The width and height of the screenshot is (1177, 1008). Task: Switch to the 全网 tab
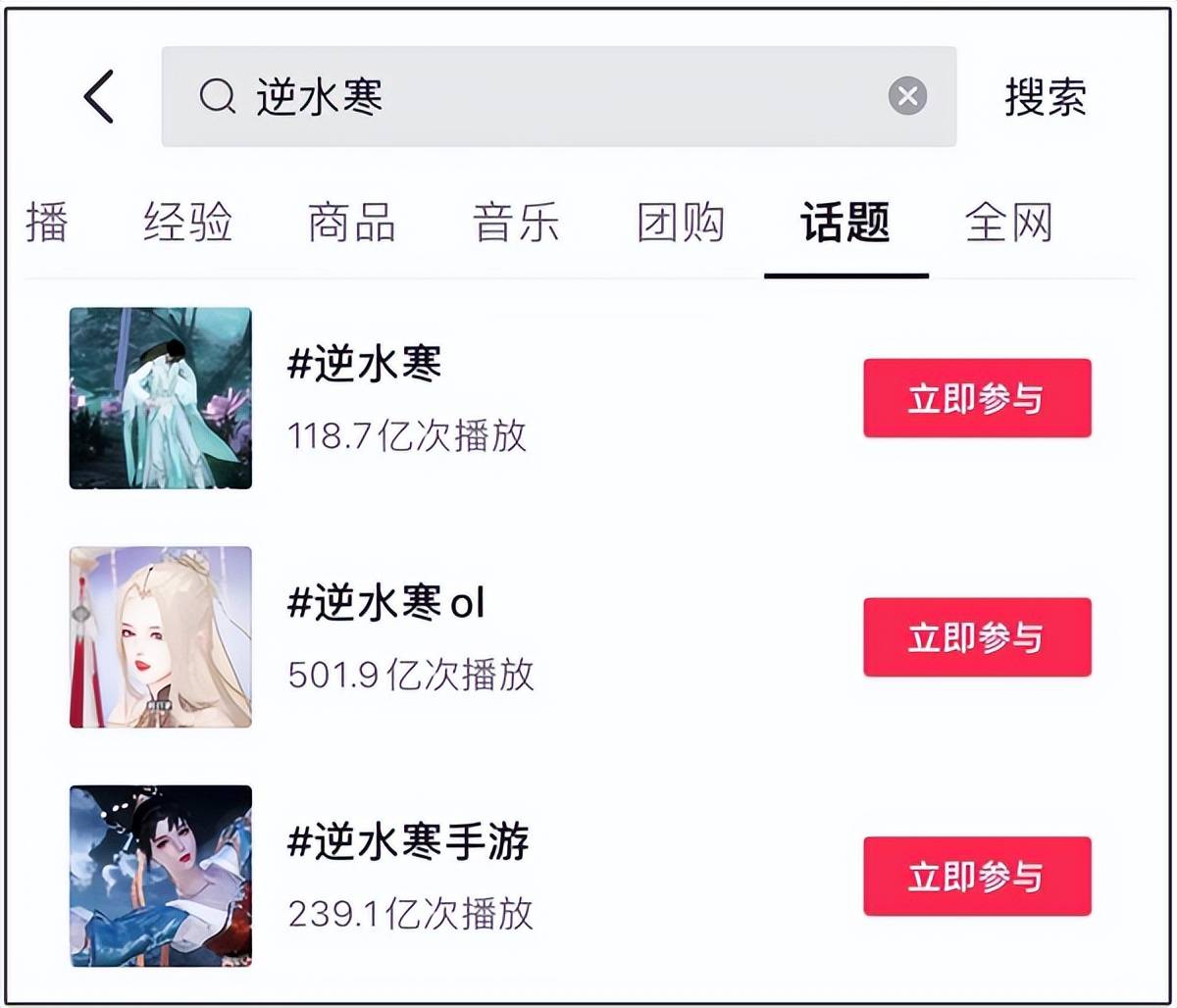tap(1008, 223)
